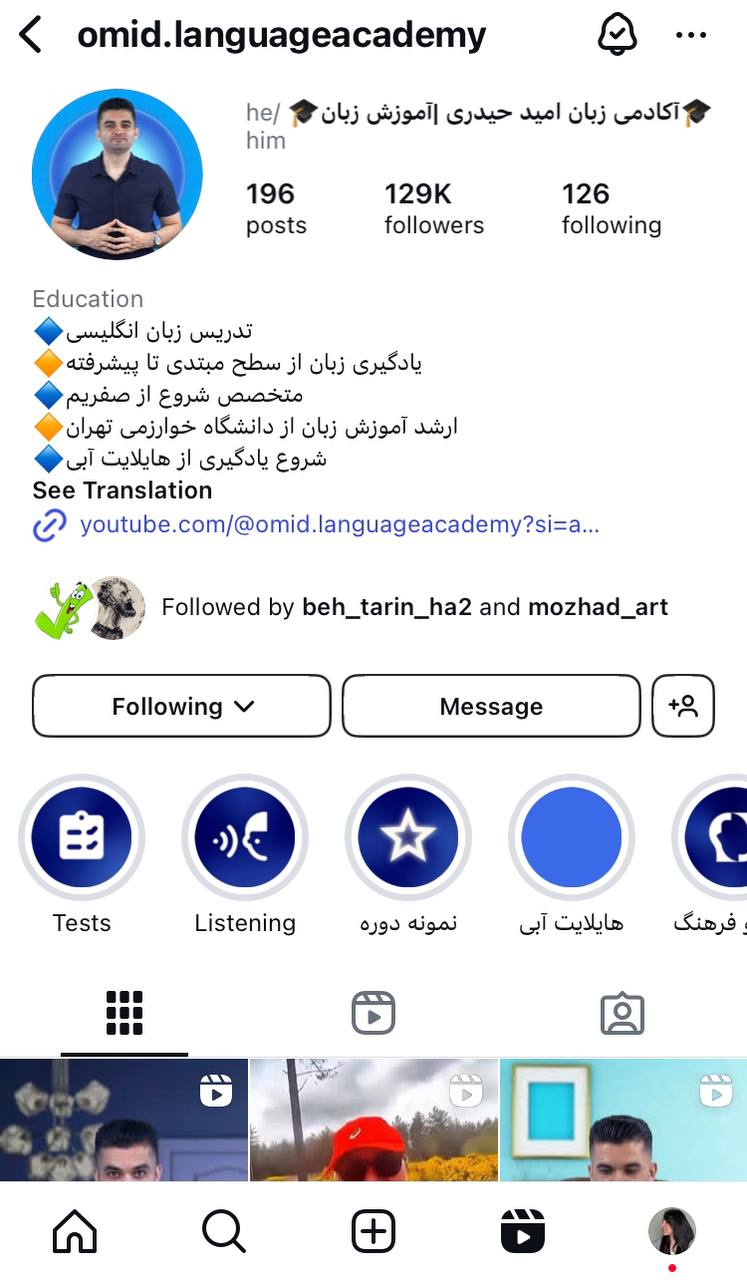Open your profile picture in bottom bar
The width and height of the screenshot is (747, 1280).
pos(671,1231)
